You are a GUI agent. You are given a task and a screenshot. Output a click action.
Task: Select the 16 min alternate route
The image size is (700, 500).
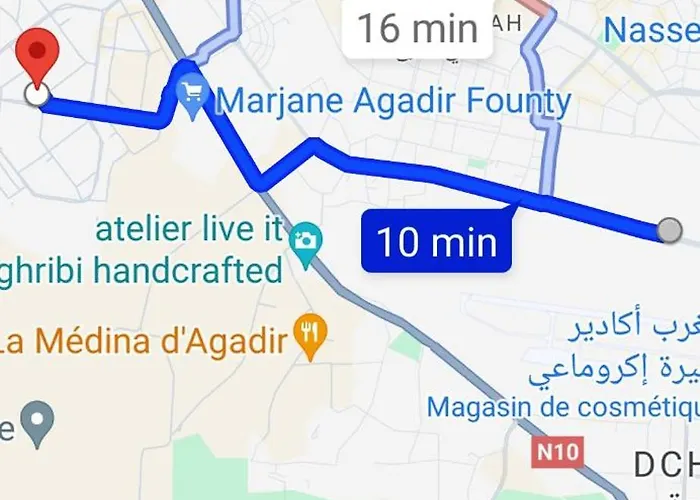click(x=418, y=27)
